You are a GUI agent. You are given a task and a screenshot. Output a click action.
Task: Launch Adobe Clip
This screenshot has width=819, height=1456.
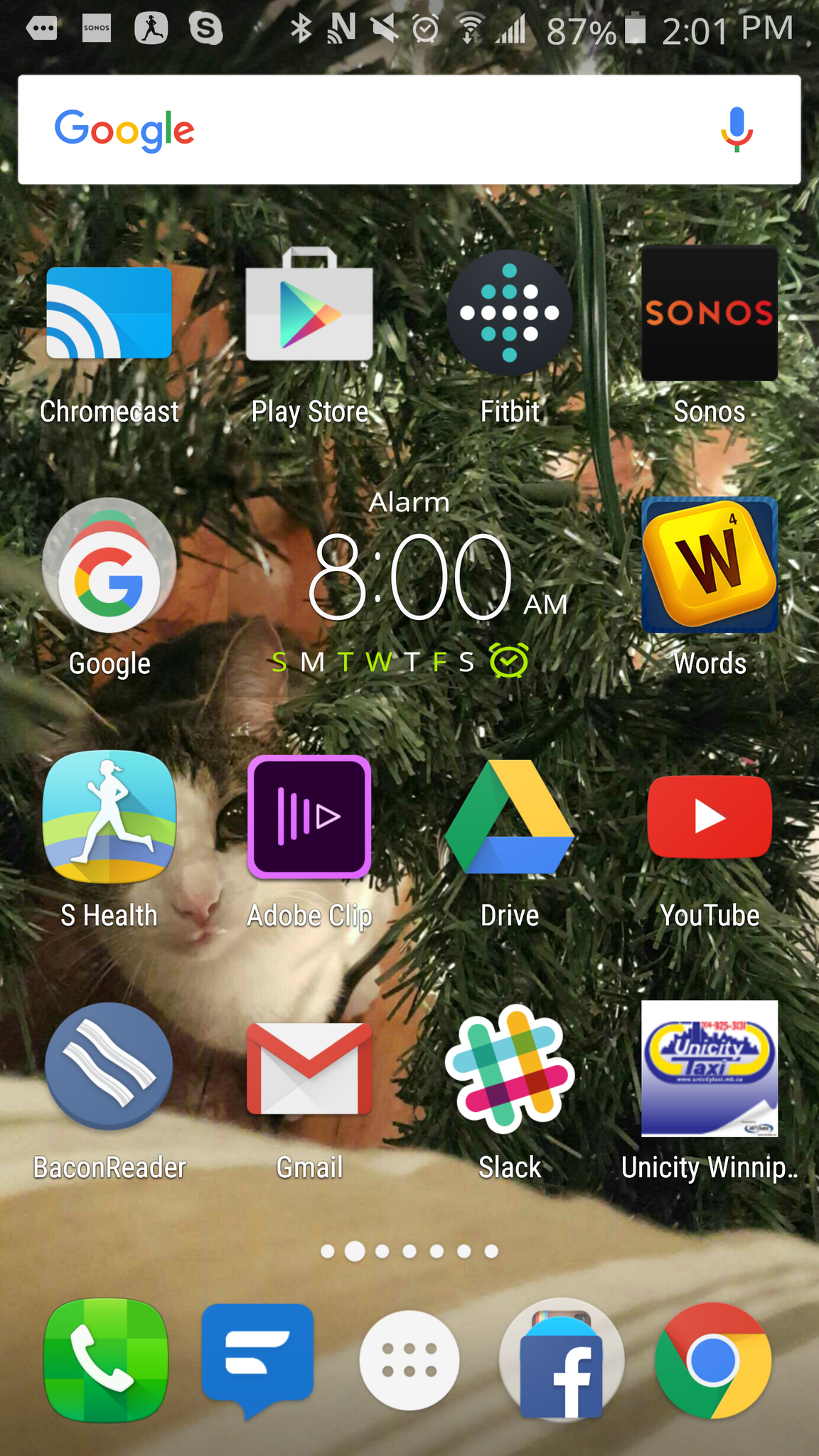pos(309,817)
